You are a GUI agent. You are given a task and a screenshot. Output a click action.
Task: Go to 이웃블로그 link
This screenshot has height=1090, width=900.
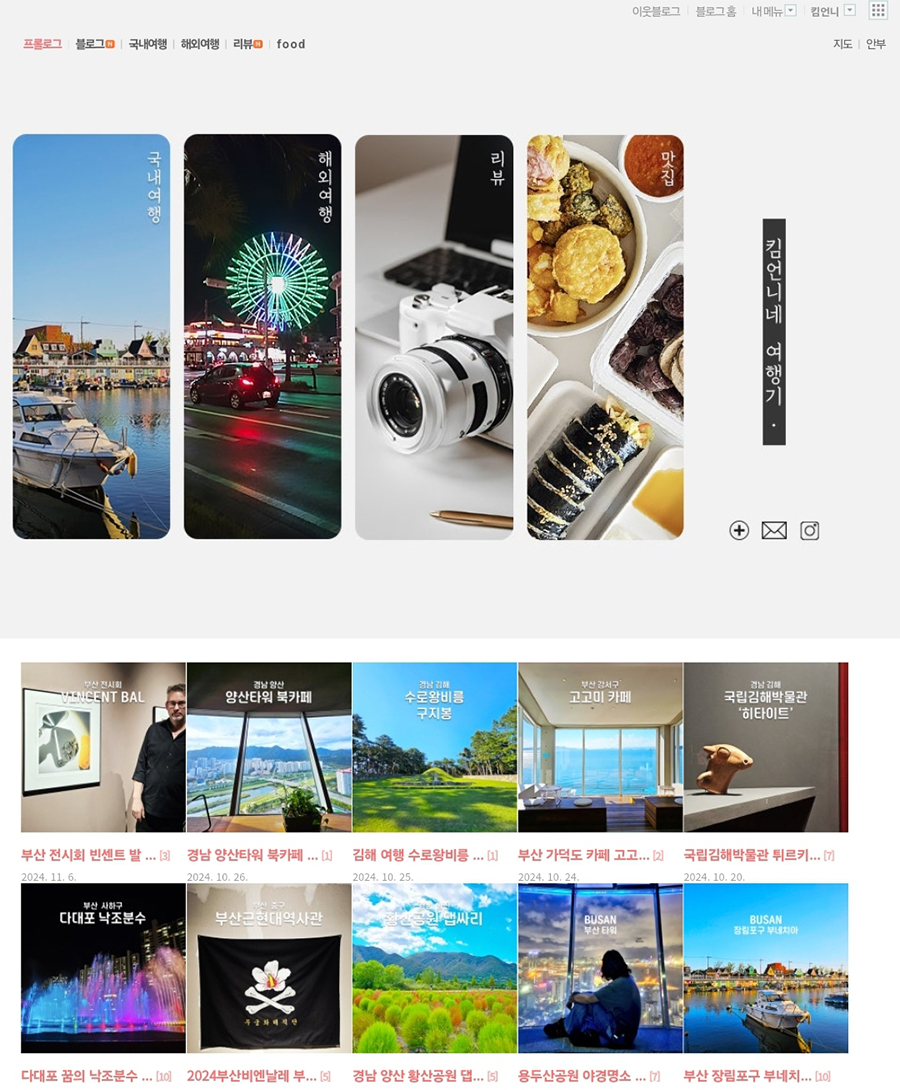click(656, 11)
